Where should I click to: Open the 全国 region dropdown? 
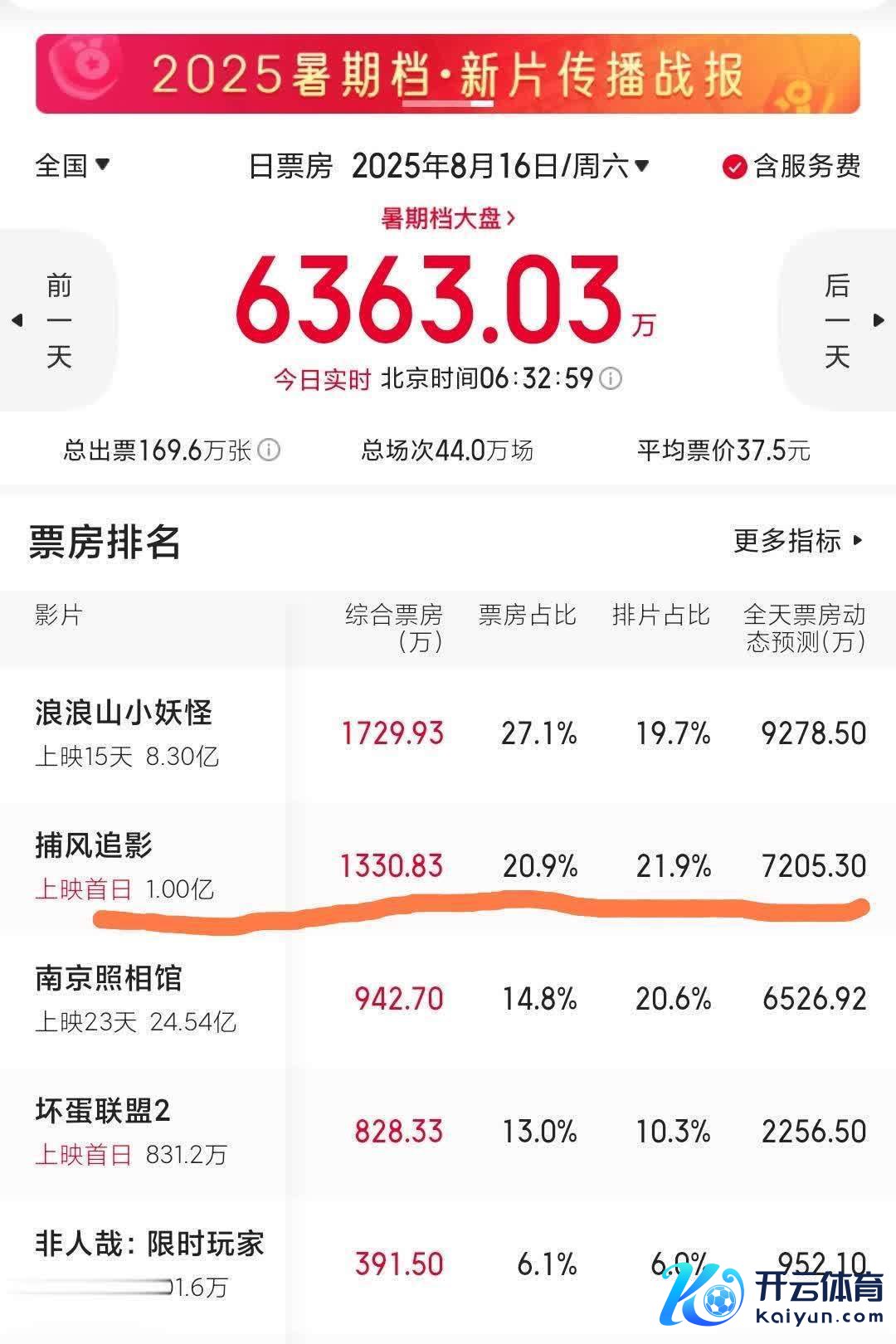(72, 165)
